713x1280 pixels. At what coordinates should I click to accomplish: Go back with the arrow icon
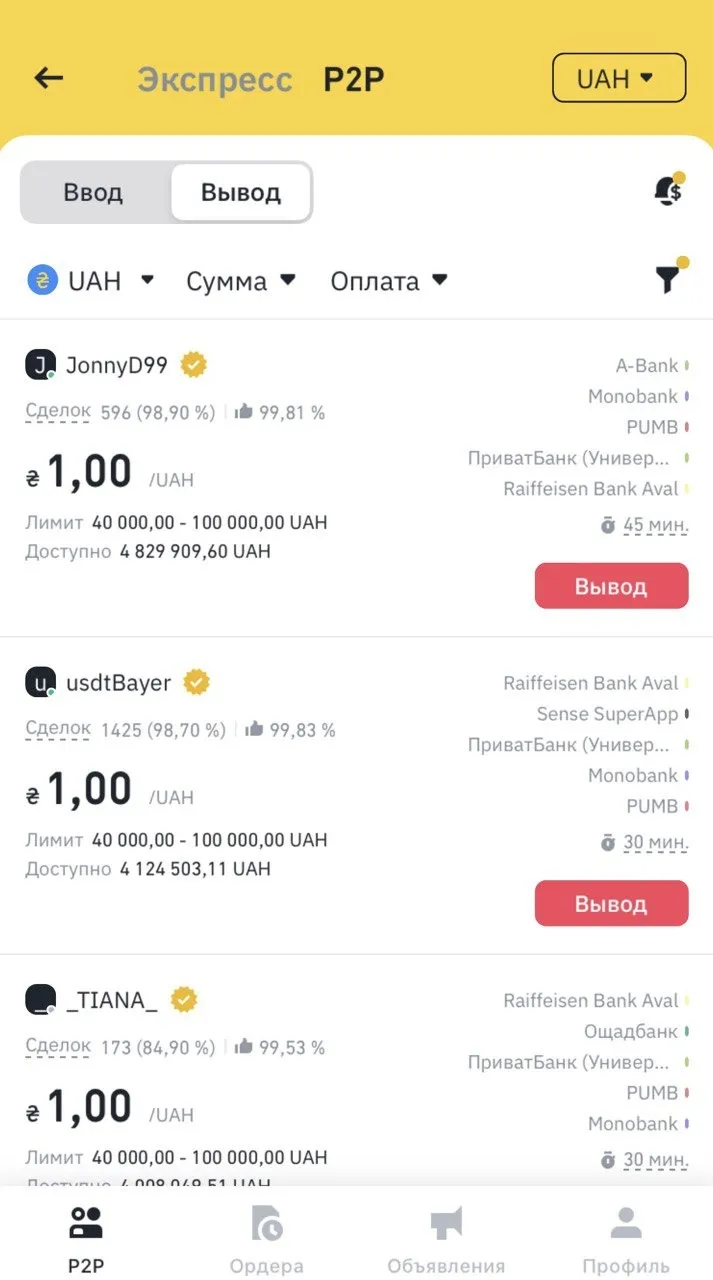[x=49, y=78]
